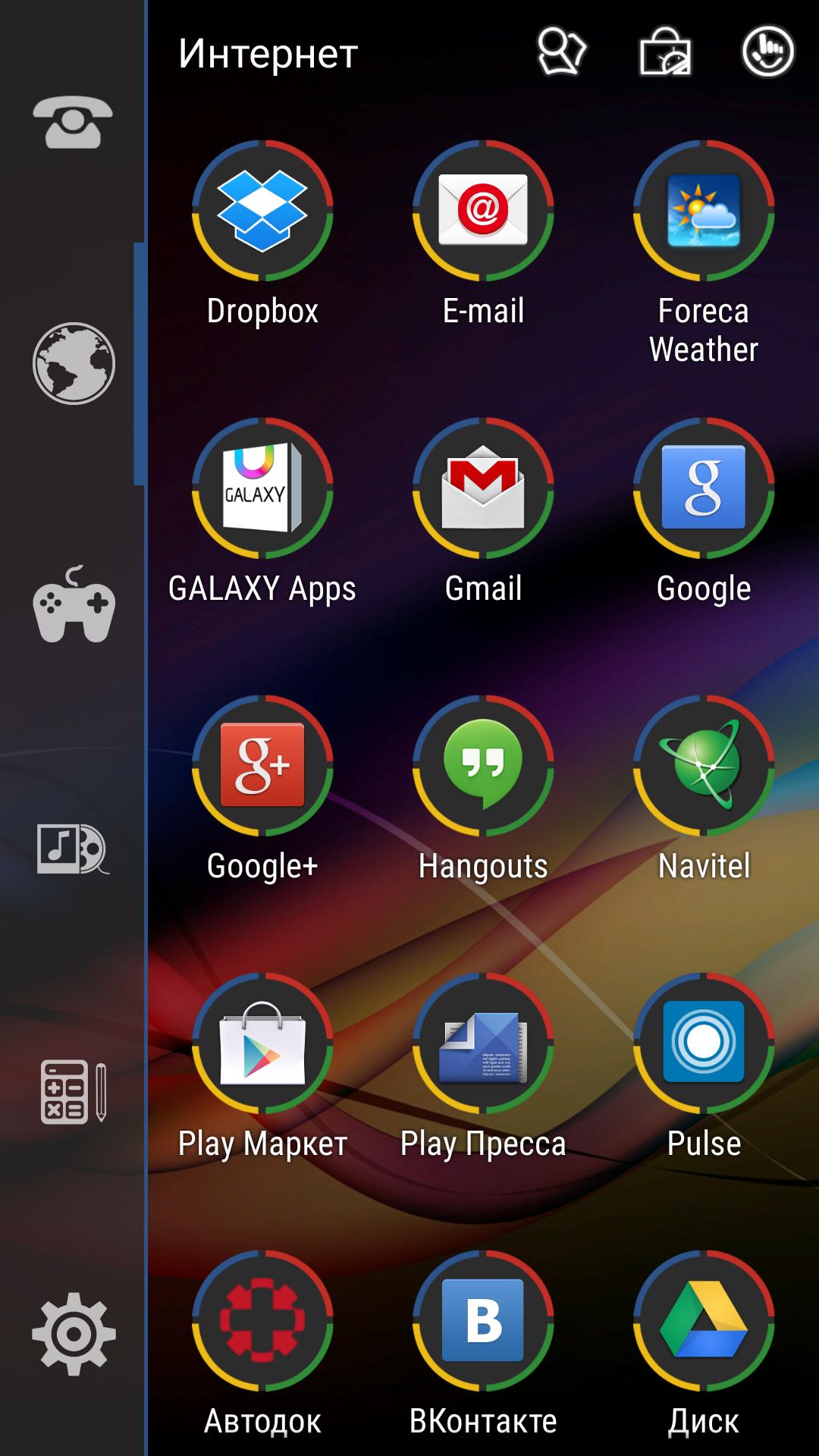Open Play Пресса
Image resolution: width=819 pixels, height=1456 pixels.
pyautogui.click(x=483, y=1043)
